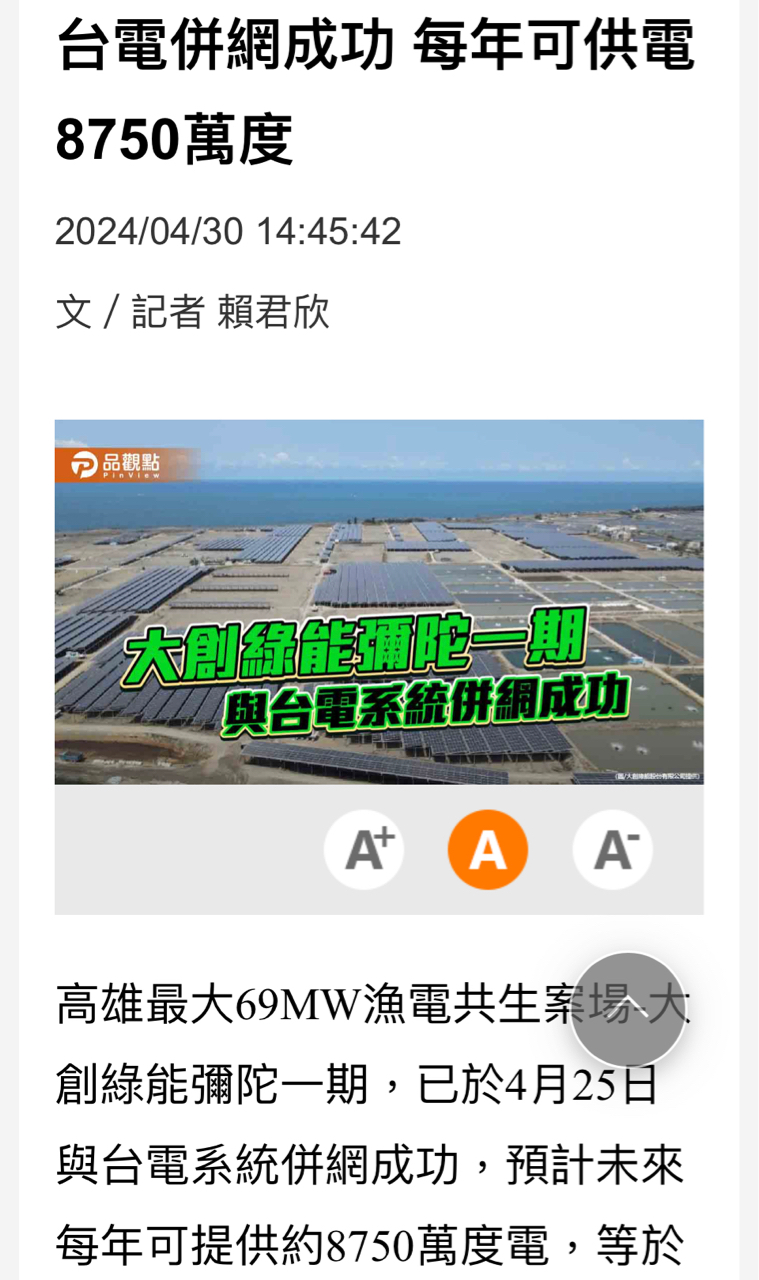
Task: Decrease font size with the A- button
Action: click(x=612, y=850)
